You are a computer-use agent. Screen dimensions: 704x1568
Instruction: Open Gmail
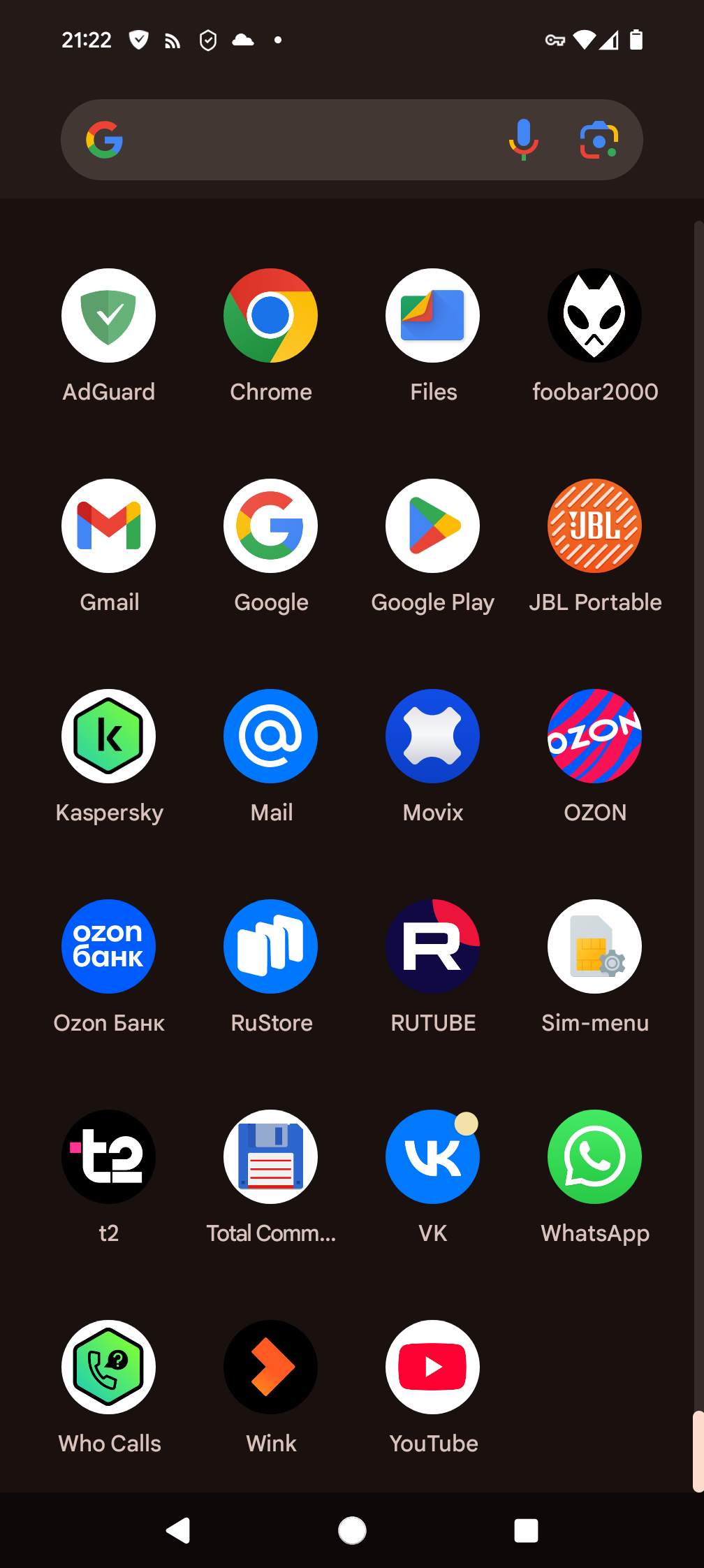tap(108, 526)
